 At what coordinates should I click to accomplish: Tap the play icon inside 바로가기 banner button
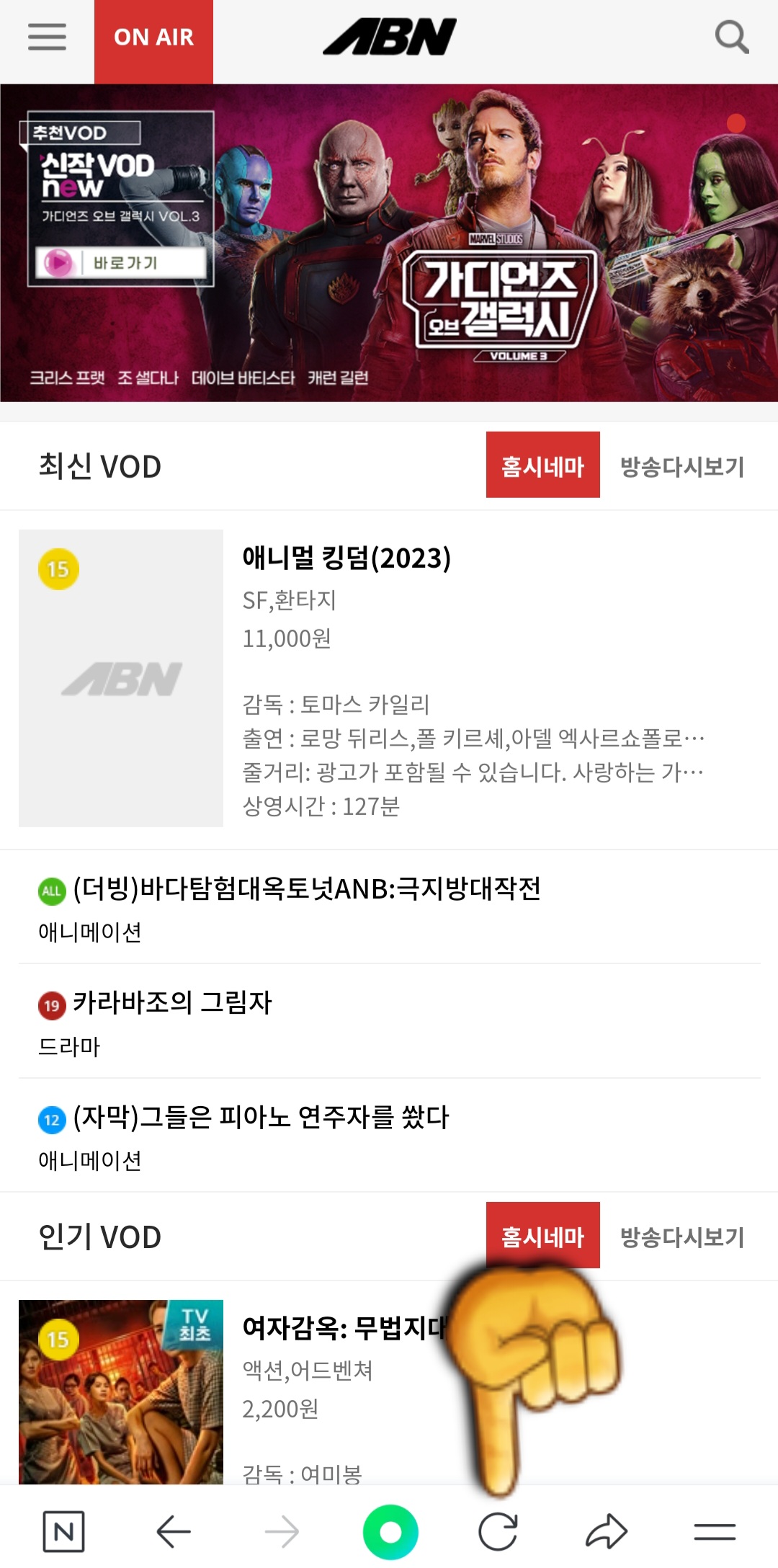61,261
